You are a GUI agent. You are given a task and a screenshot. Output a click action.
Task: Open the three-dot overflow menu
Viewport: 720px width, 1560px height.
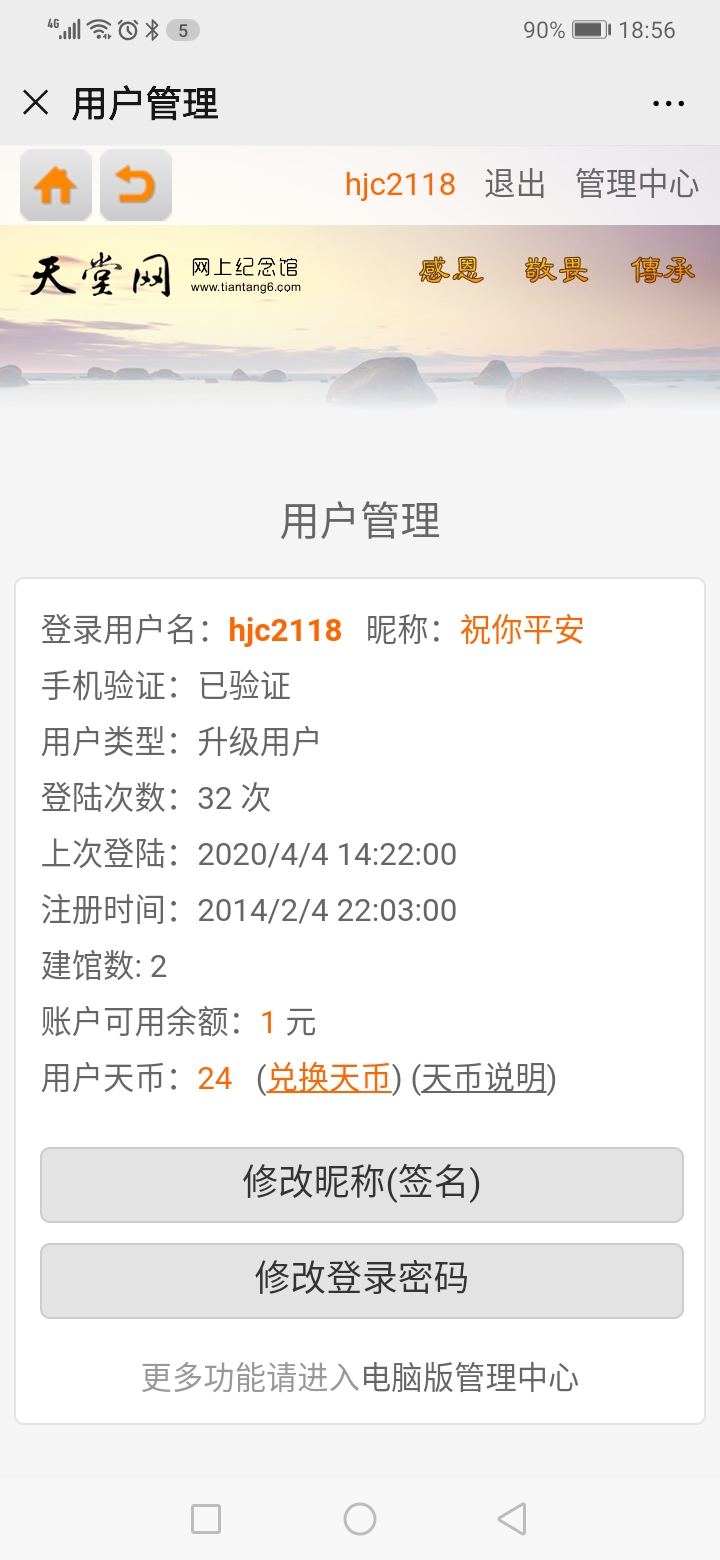click(668, 104)
